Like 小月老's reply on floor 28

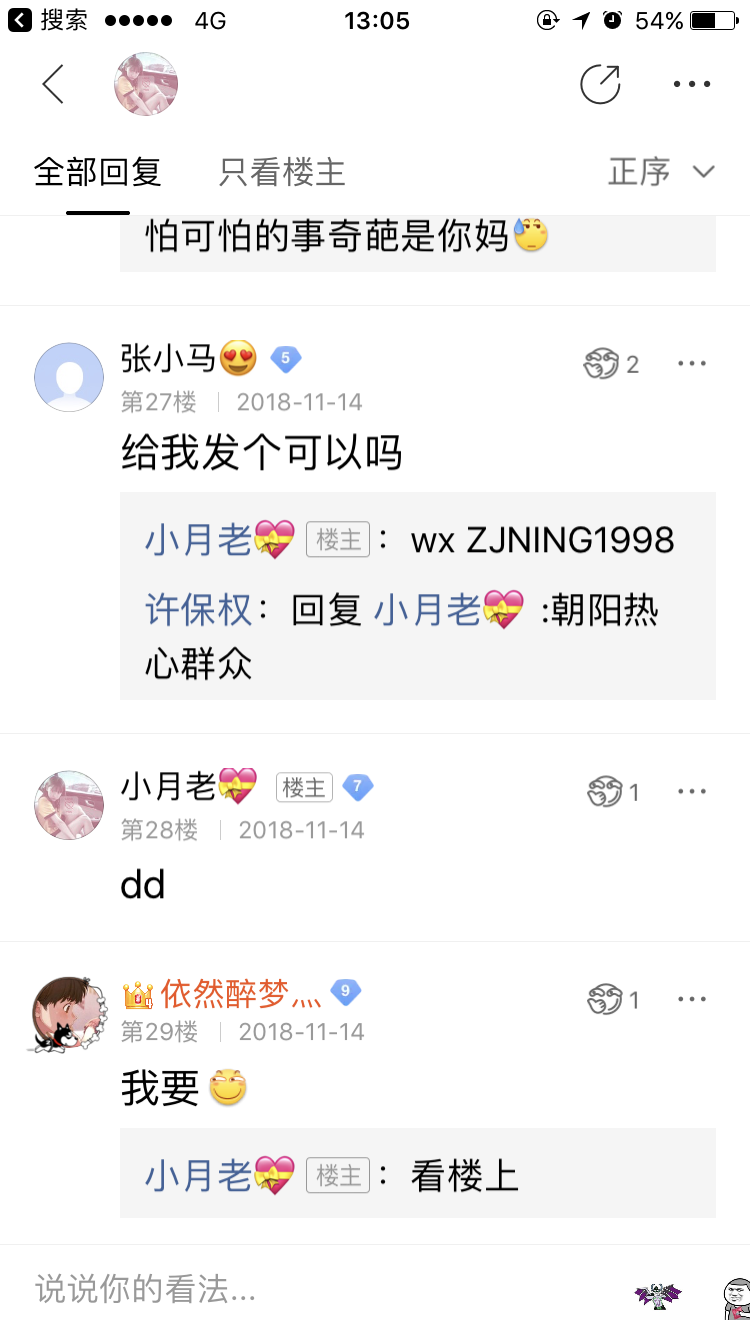[x=613, y=792]
